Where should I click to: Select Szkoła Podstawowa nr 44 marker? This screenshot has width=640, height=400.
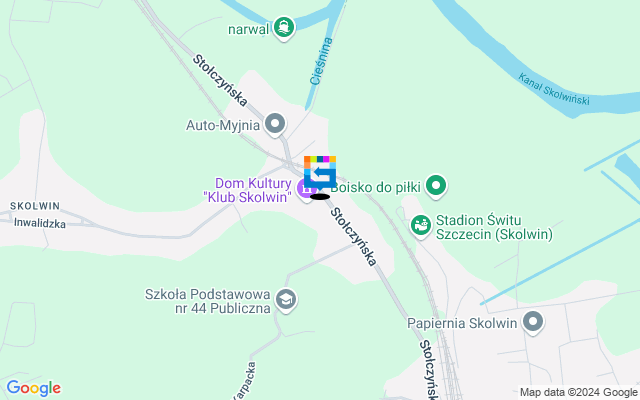(x=287, y=299)
